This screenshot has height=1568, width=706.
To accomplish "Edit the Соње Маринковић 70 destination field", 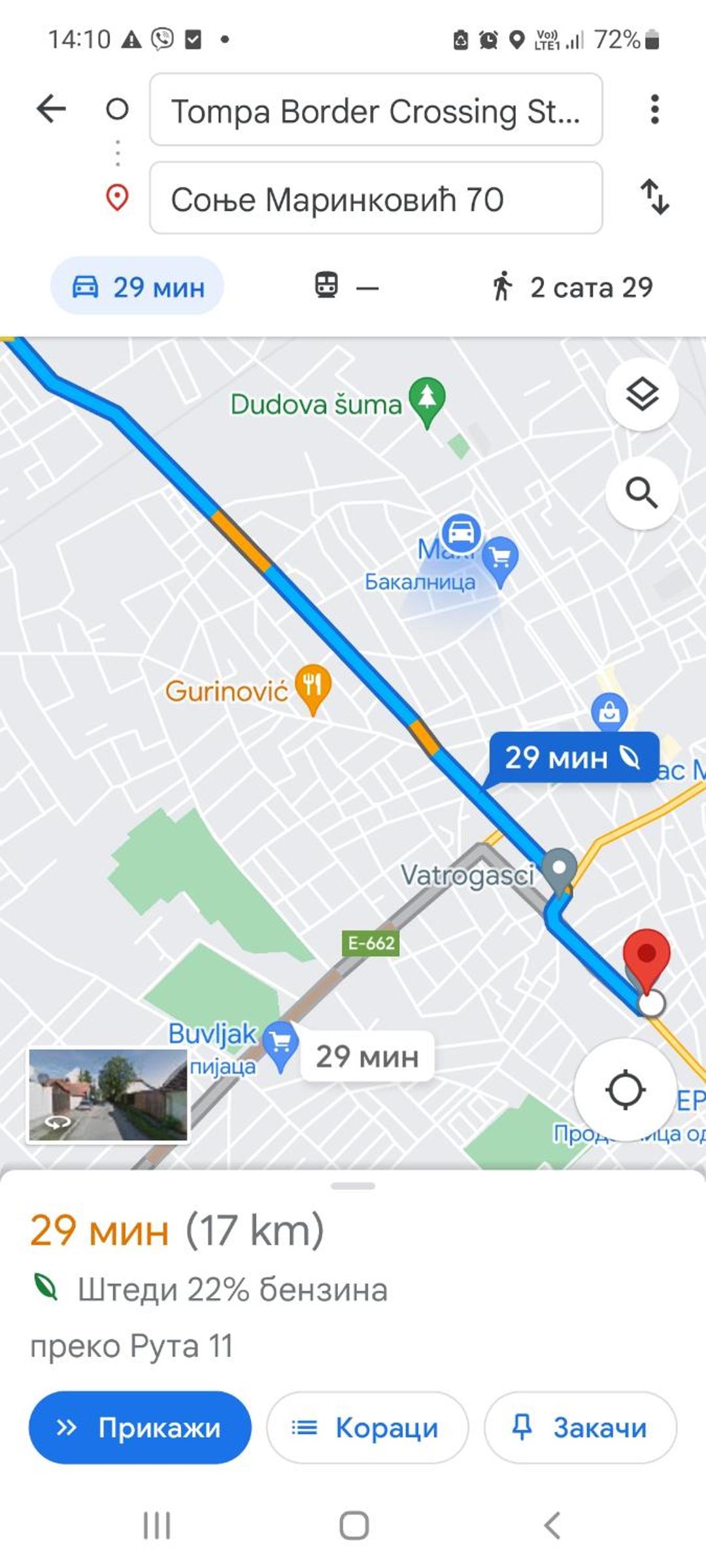I will pos(376,198).
